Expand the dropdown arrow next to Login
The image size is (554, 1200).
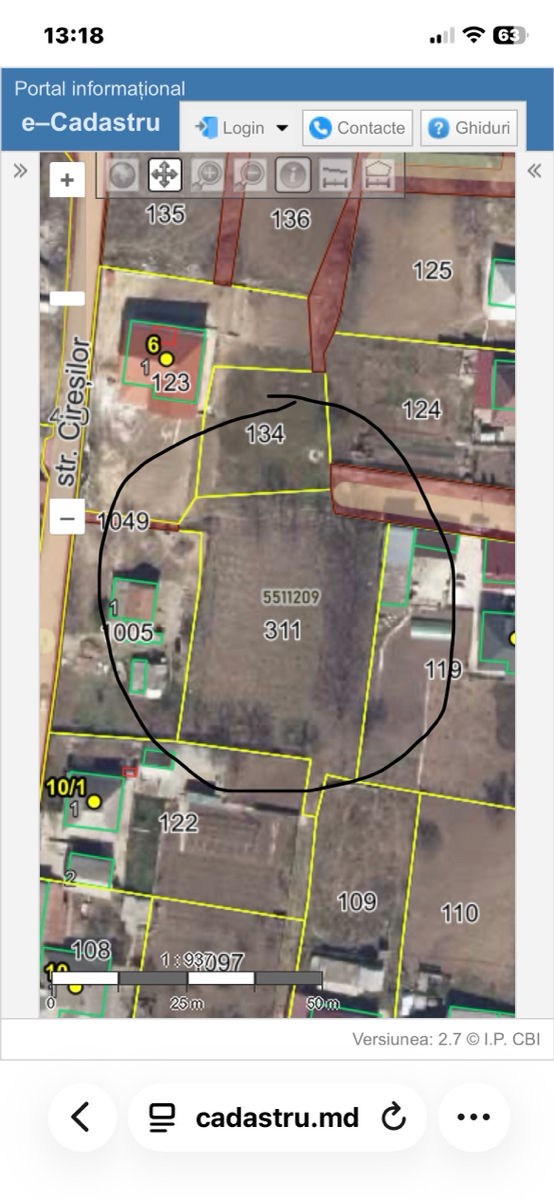pos(282,128)
